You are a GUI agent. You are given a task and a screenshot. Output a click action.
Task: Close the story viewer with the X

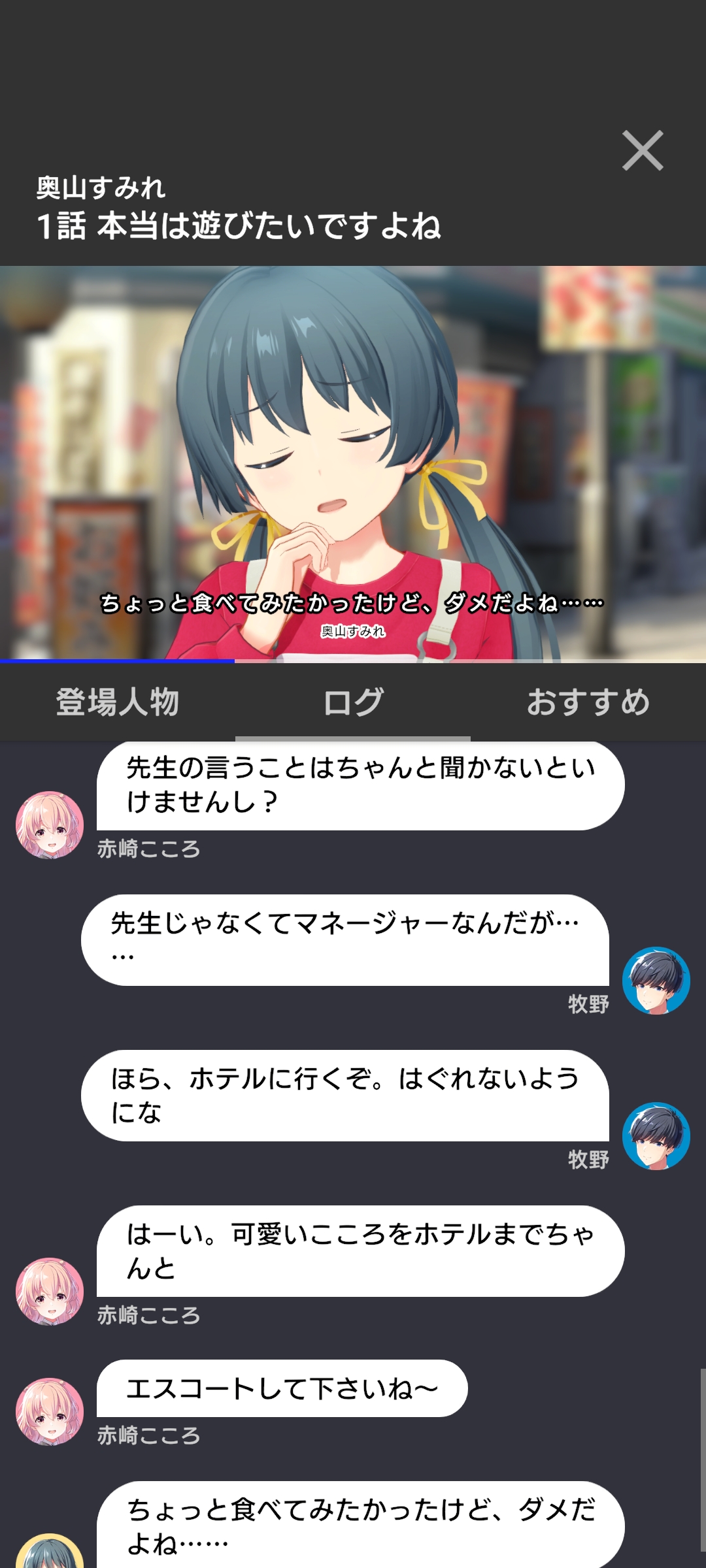643,151
